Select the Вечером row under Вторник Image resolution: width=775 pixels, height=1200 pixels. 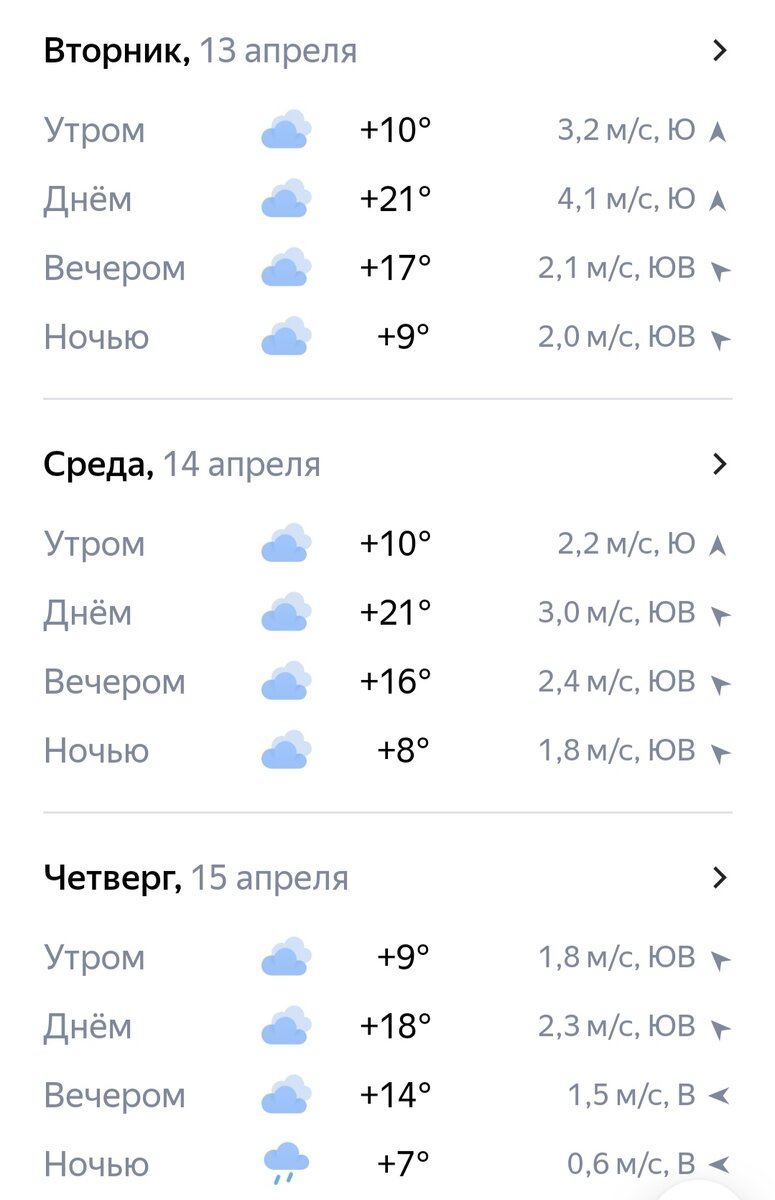click(x=115, y=267)
